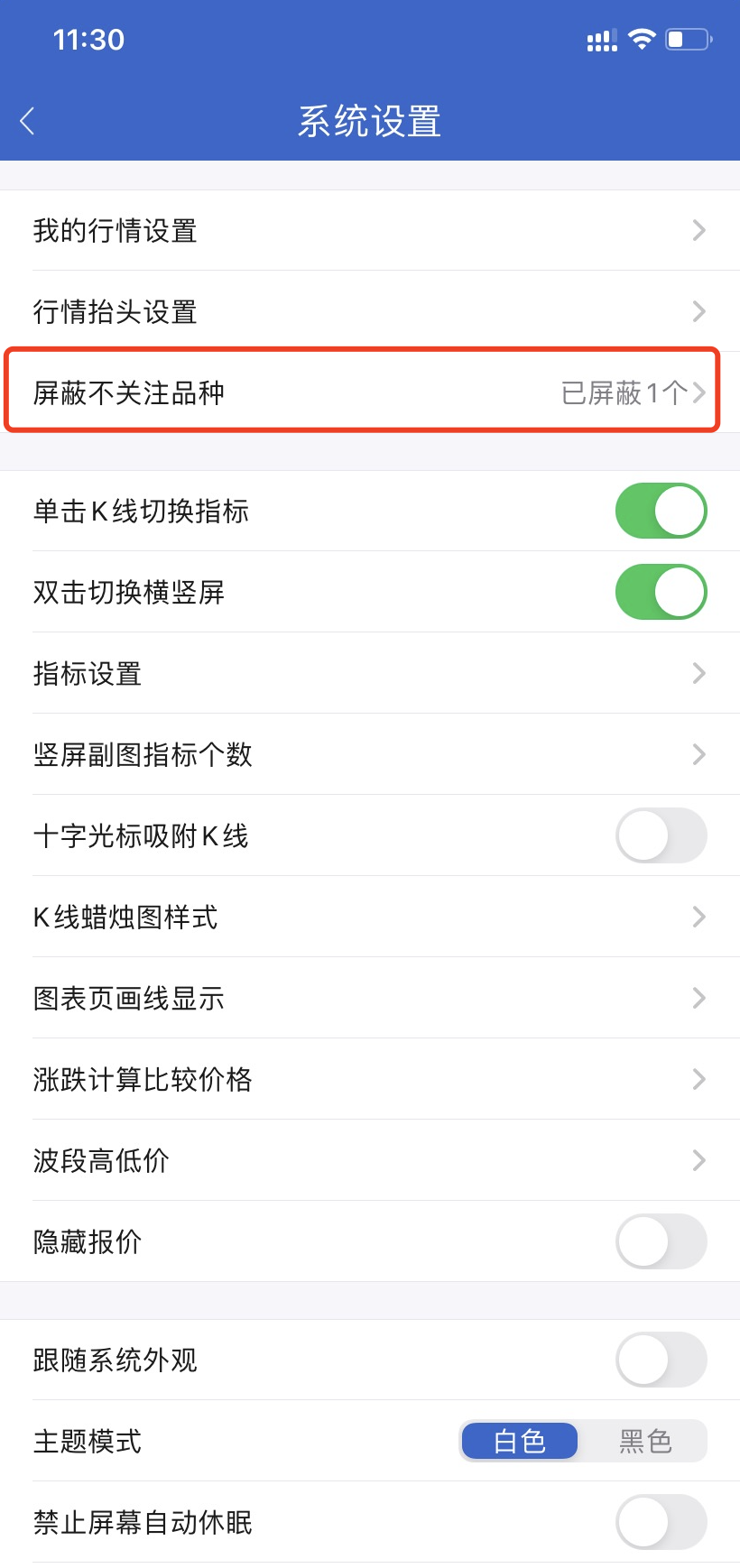Go back from 系统设置 page
This screenshot has width=740, height=1568.
click(28, 121)
